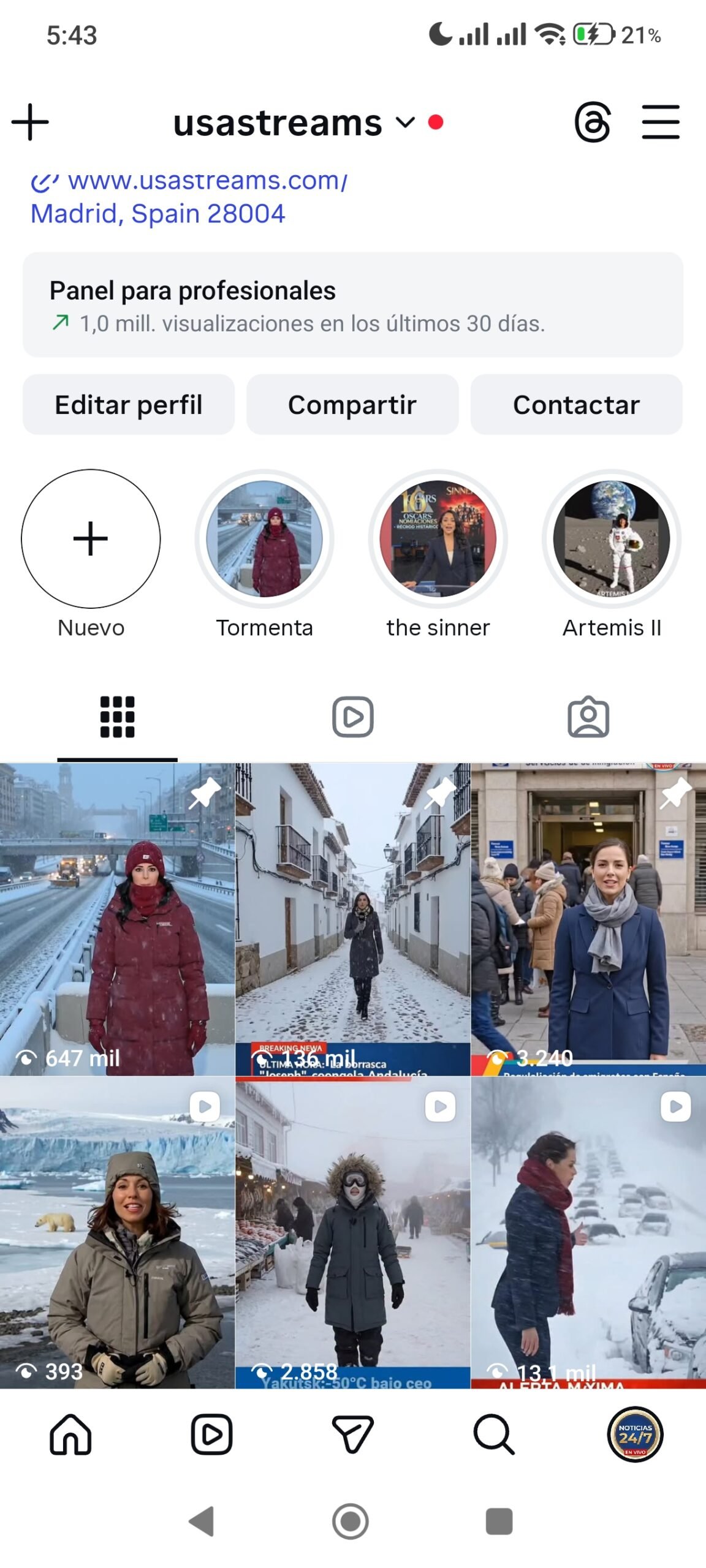Open the search and explore tab

pos(493,1434)
